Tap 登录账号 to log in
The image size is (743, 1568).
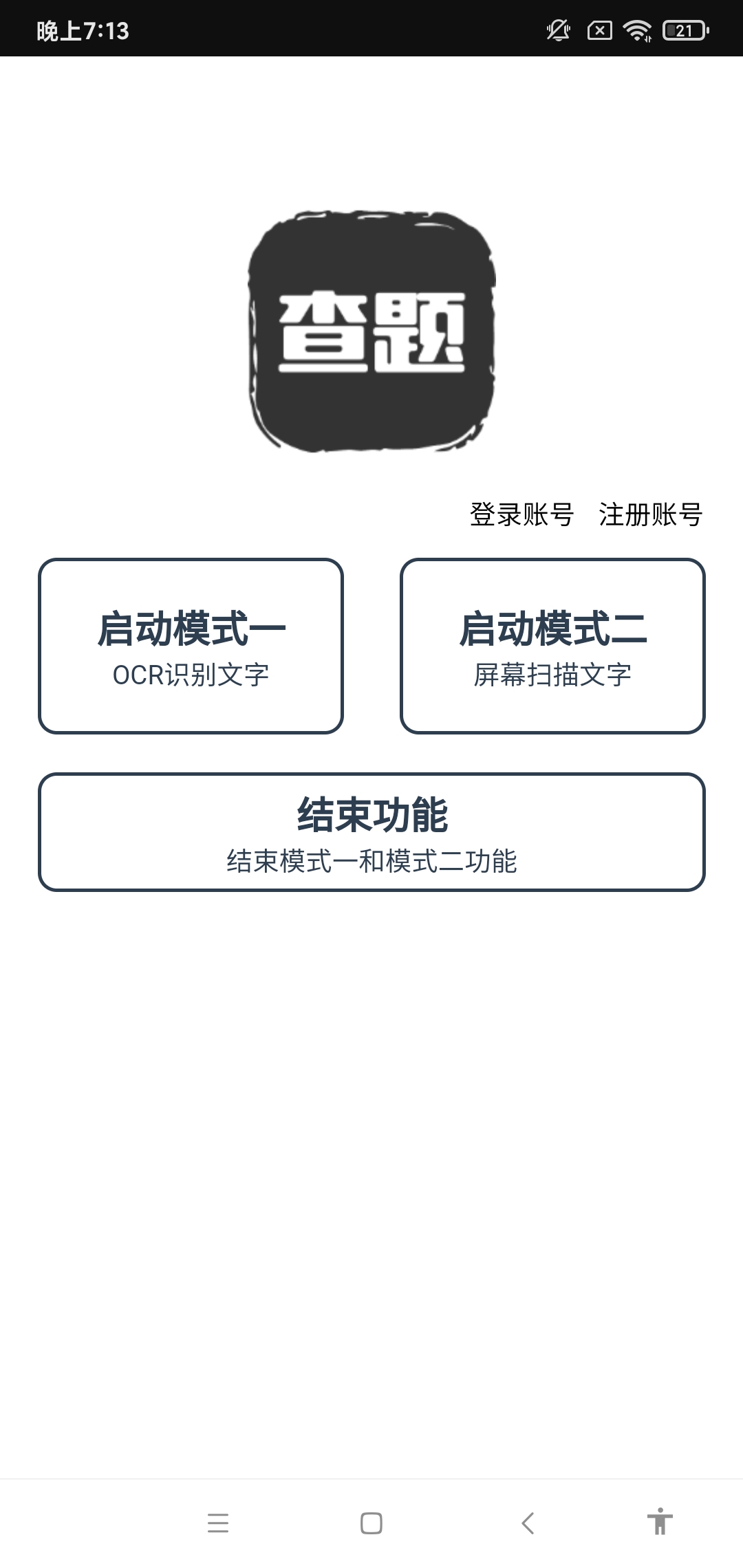pyautogui.click(x=521, y=514)
